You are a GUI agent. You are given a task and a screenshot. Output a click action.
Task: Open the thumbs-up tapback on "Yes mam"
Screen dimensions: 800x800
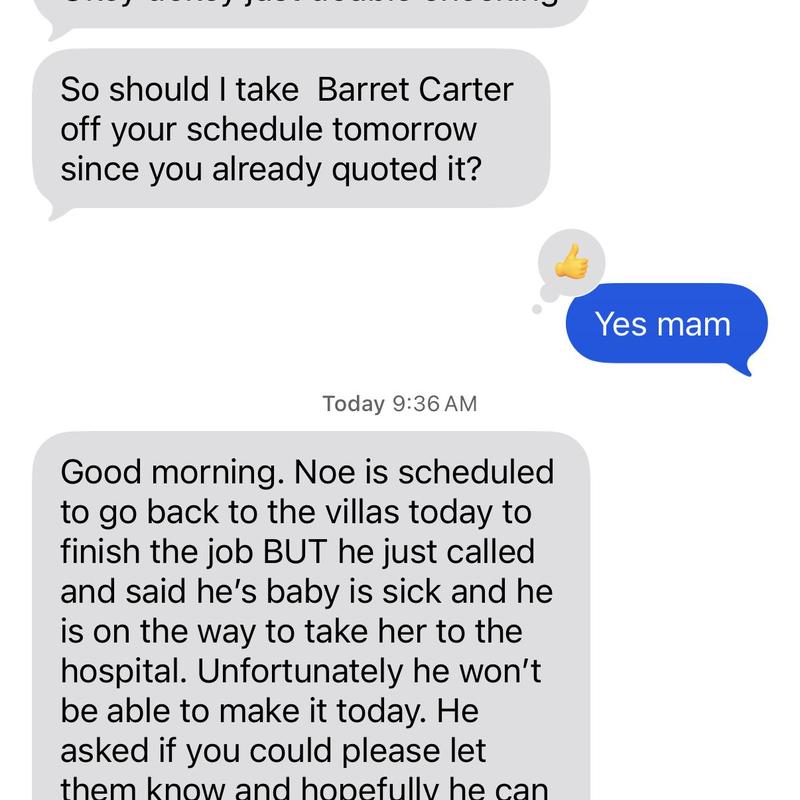[571, 264]
